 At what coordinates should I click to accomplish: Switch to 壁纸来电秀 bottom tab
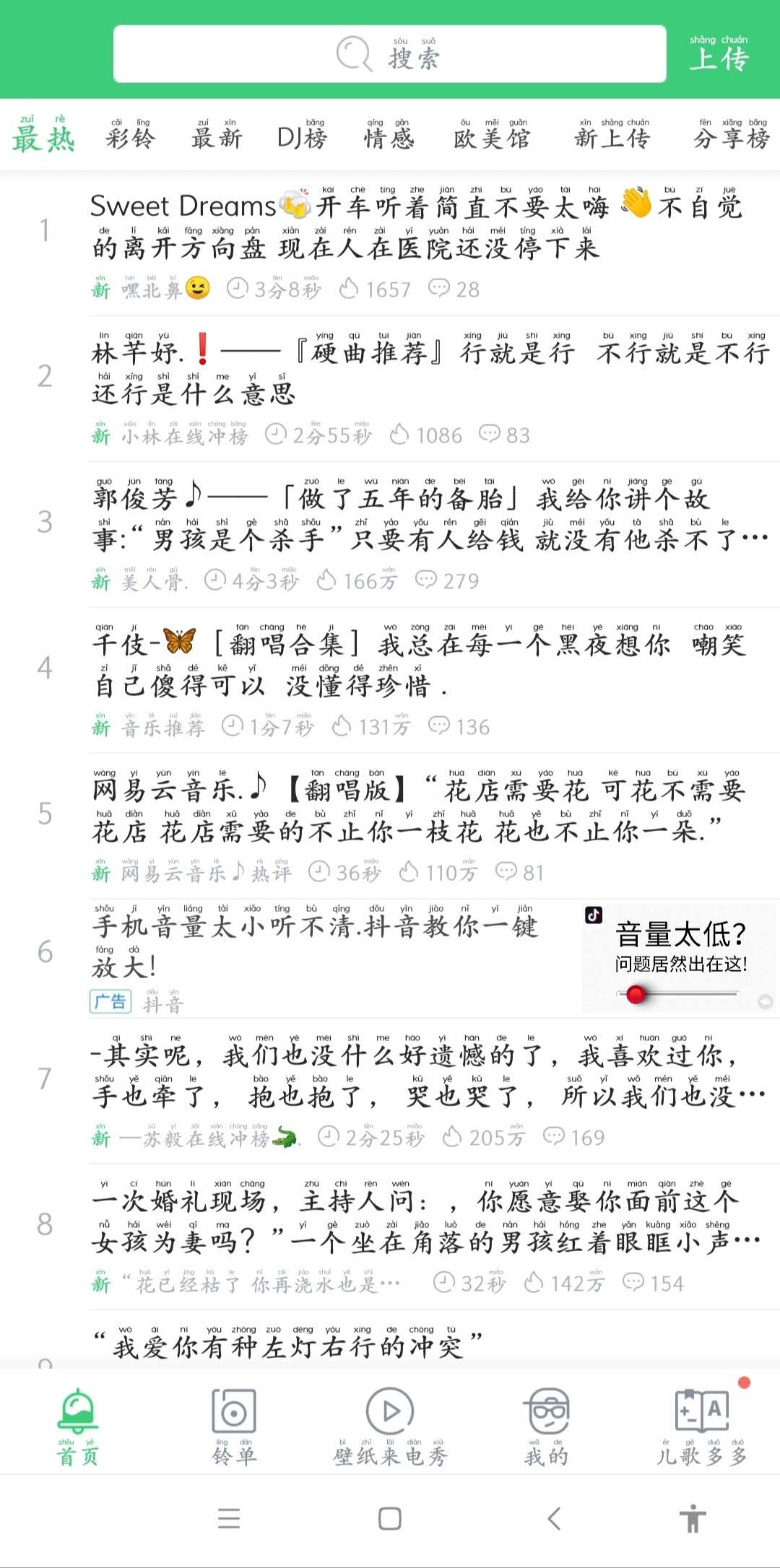point(390,1426)
